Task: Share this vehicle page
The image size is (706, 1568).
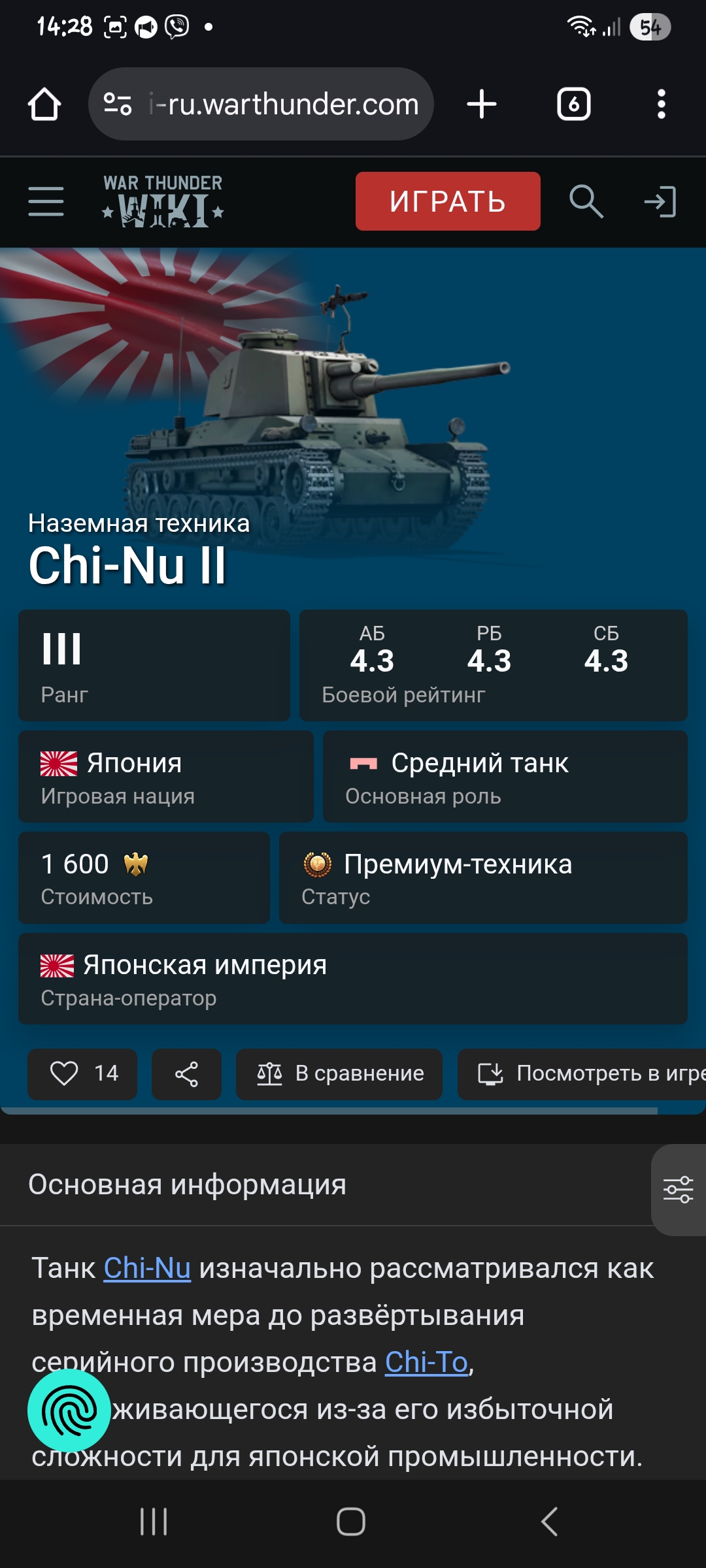Action: tap(186, 1073)
